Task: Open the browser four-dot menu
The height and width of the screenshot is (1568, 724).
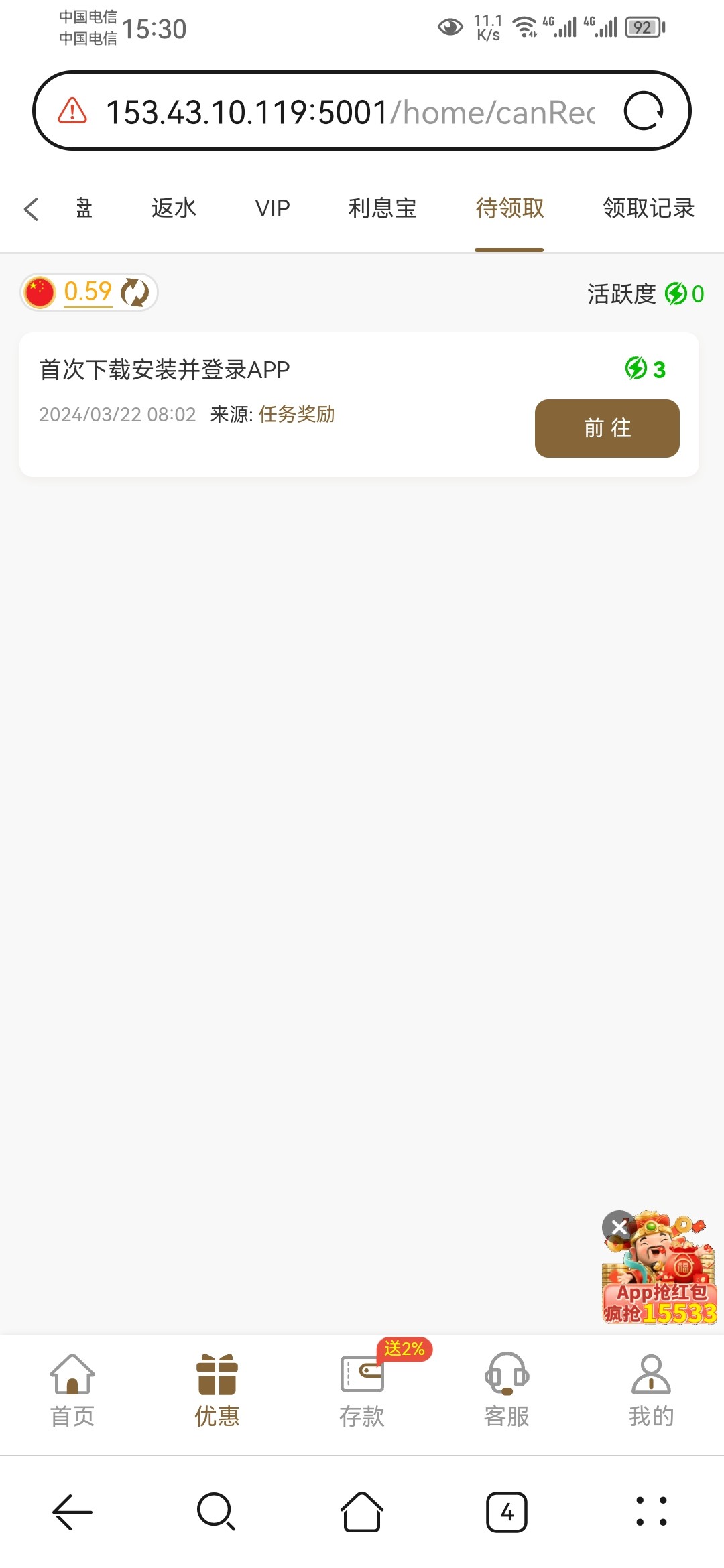Action: pos(651,1512)
